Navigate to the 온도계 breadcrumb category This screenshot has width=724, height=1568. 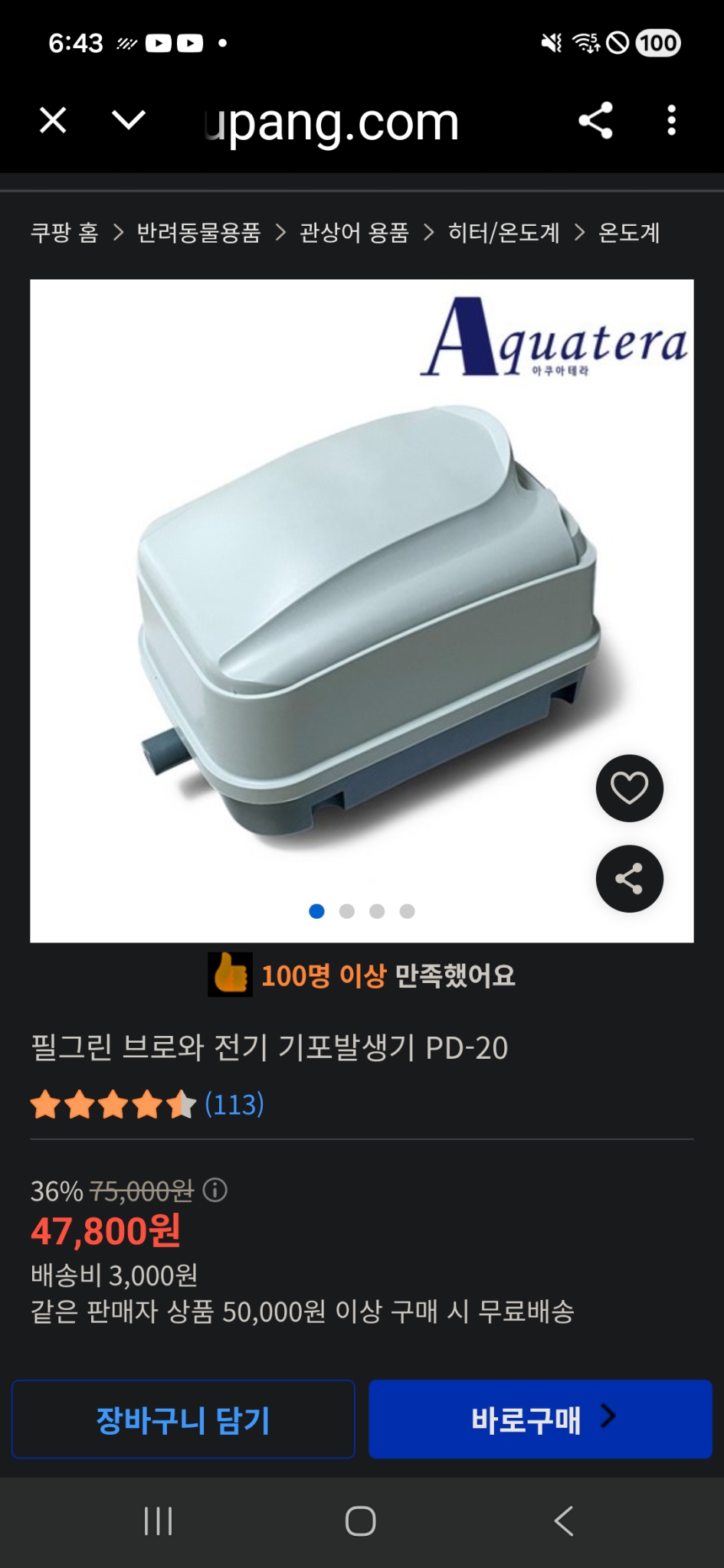pos(628,234)
